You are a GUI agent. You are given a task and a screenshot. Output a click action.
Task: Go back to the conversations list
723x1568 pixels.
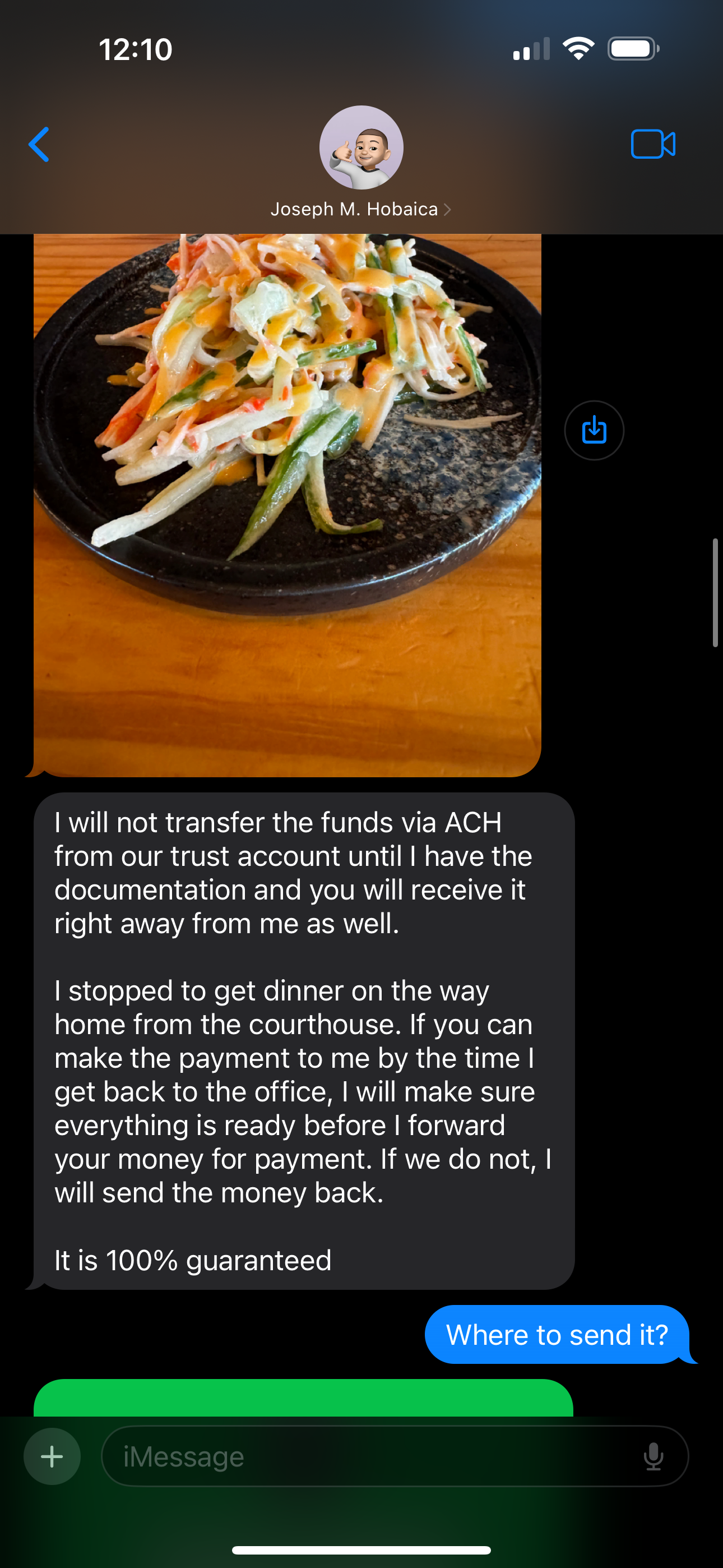[x=39, y=145]
